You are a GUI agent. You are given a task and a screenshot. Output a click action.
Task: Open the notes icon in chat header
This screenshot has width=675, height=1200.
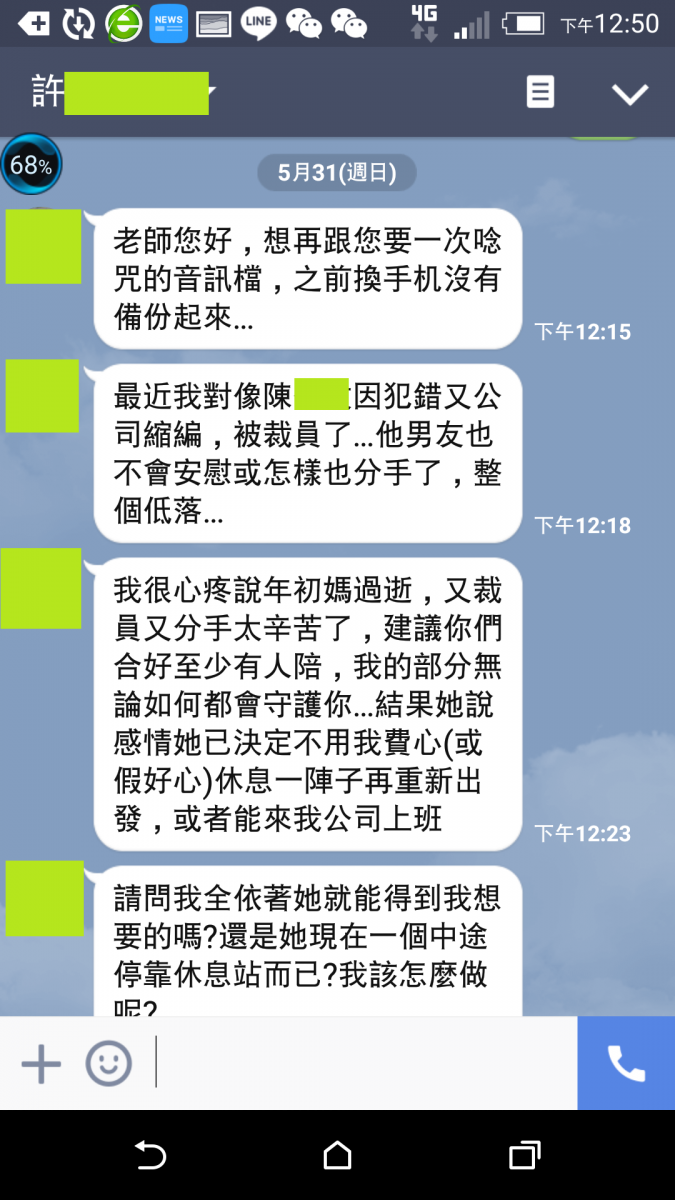pyautogui.click(x=540, y=93)
